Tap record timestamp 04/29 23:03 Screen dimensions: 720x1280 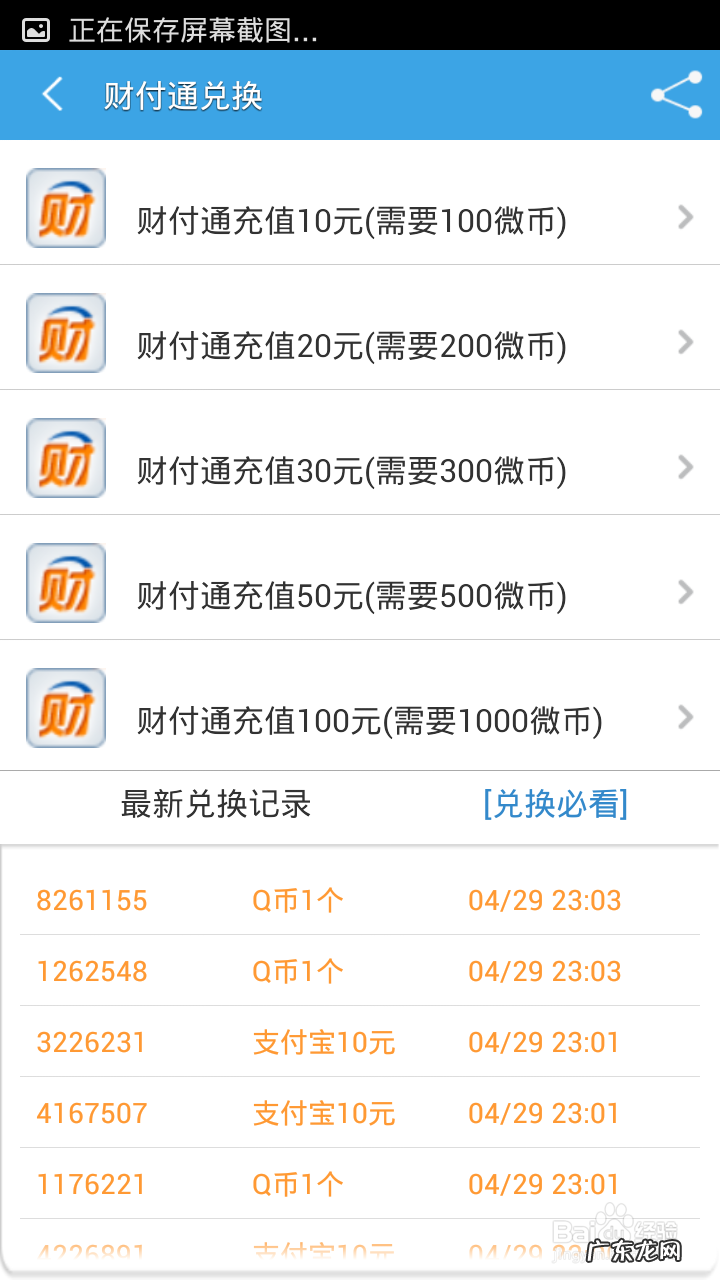tap(545, 900)
